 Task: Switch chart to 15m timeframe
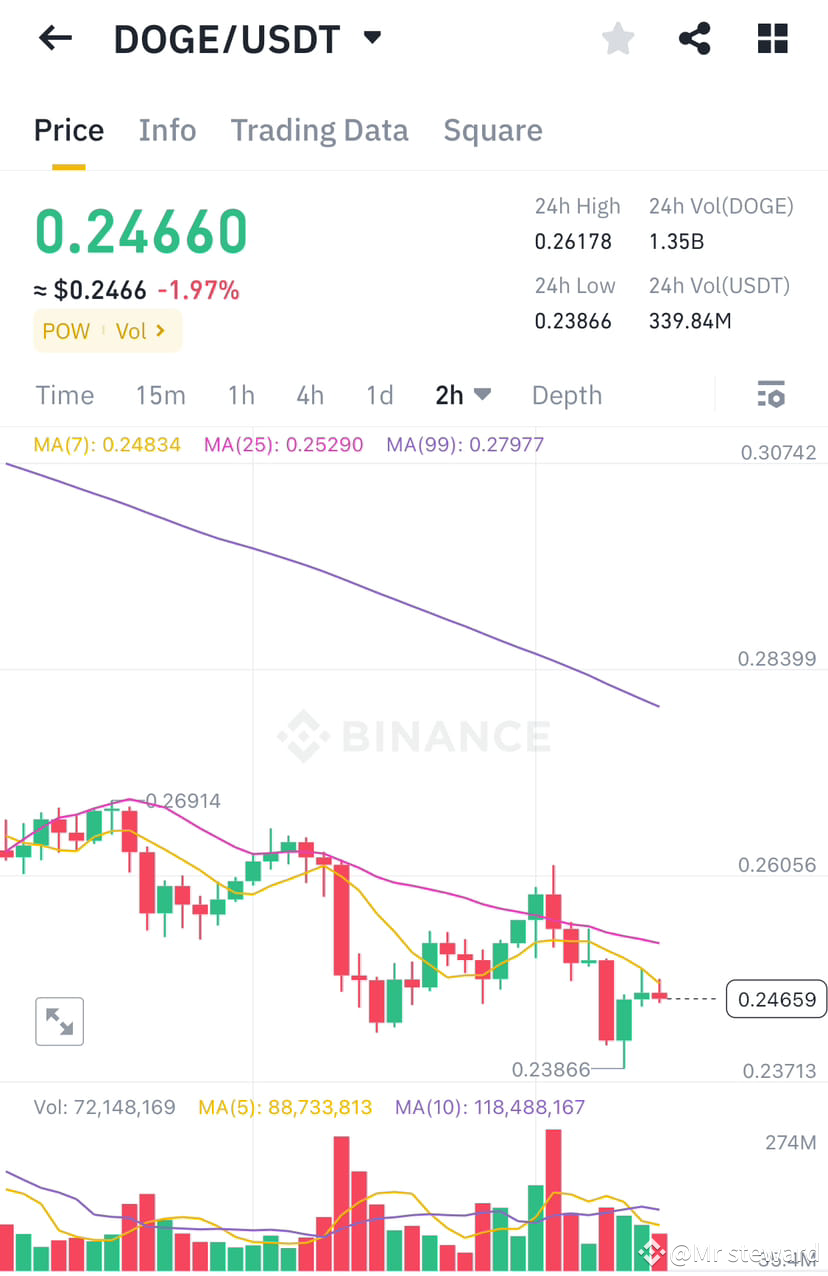click(160, 395)
